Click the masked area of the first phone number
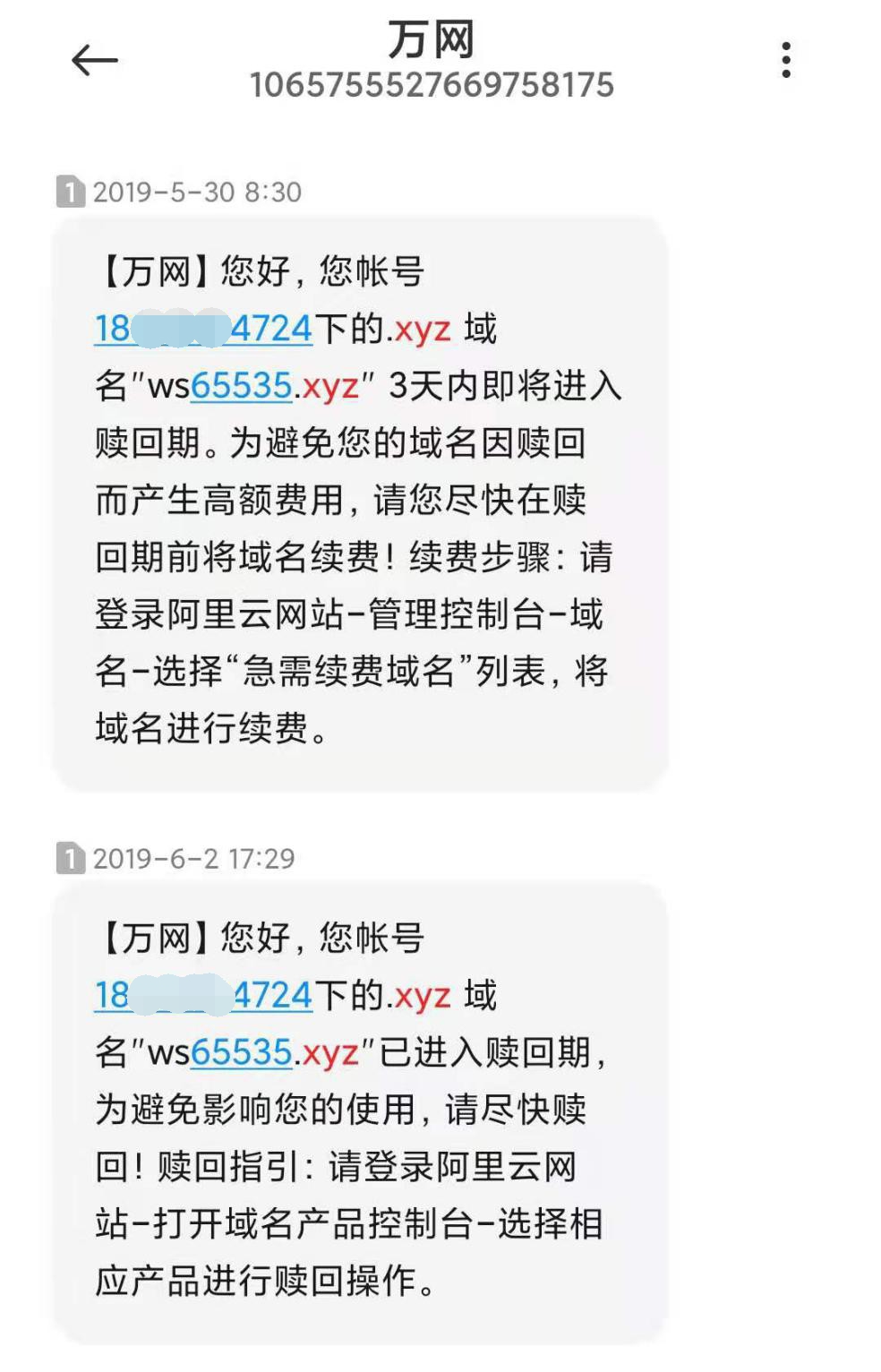Image resolution: width=881 pixels, height=1372 pixels. tap(185, 328)
